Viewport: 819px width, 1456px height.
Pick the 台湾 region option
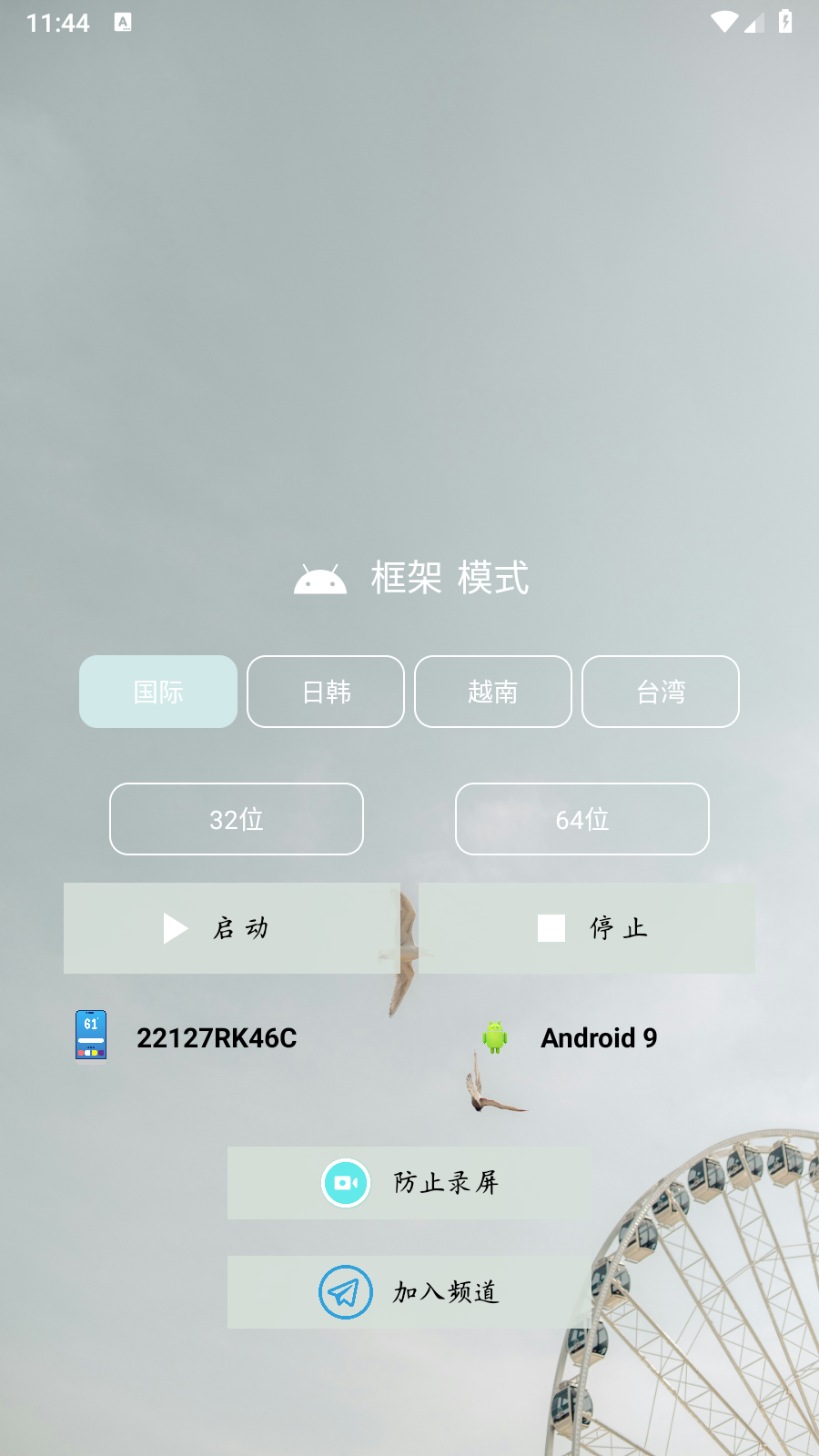click(x=661, y=692)
